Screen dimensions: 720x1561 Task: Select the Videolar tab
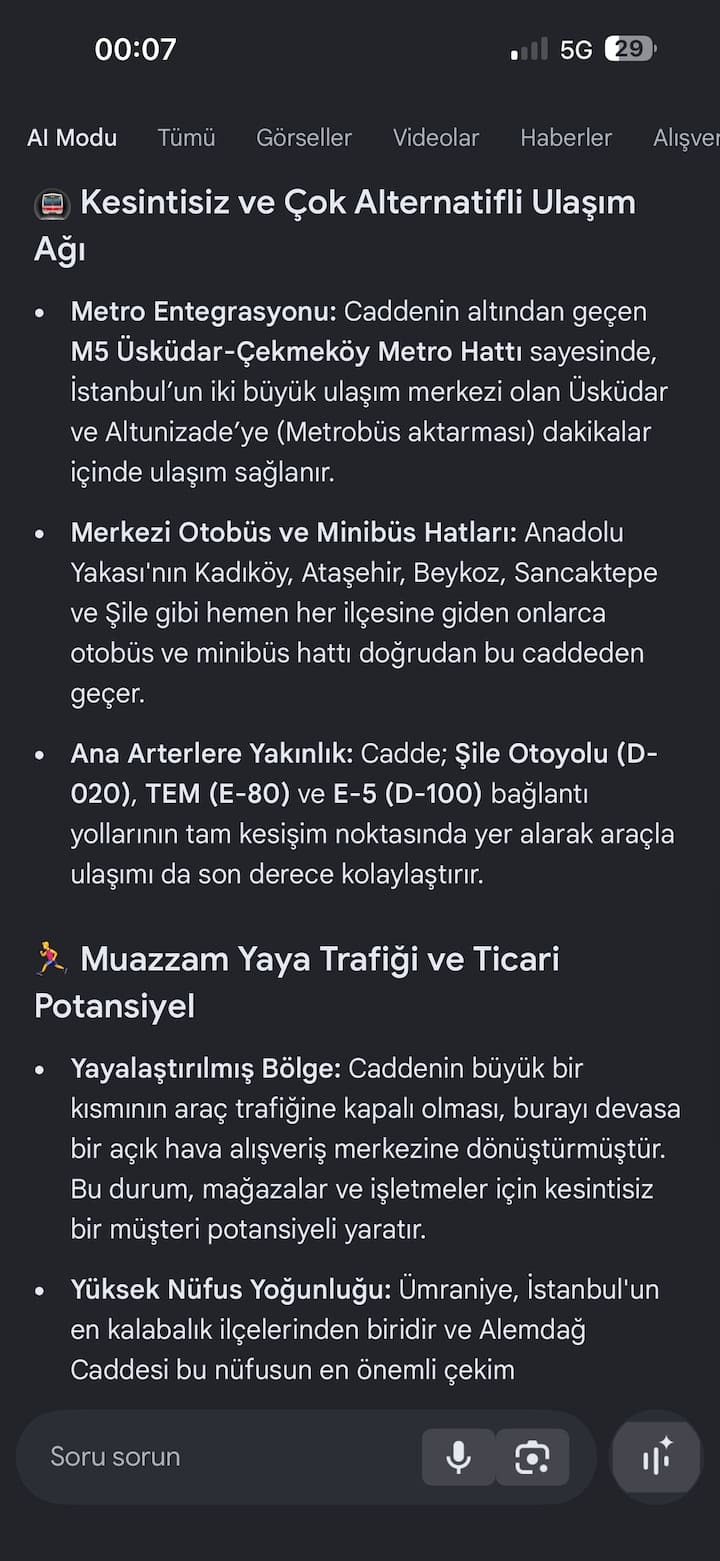coord(436,138)
